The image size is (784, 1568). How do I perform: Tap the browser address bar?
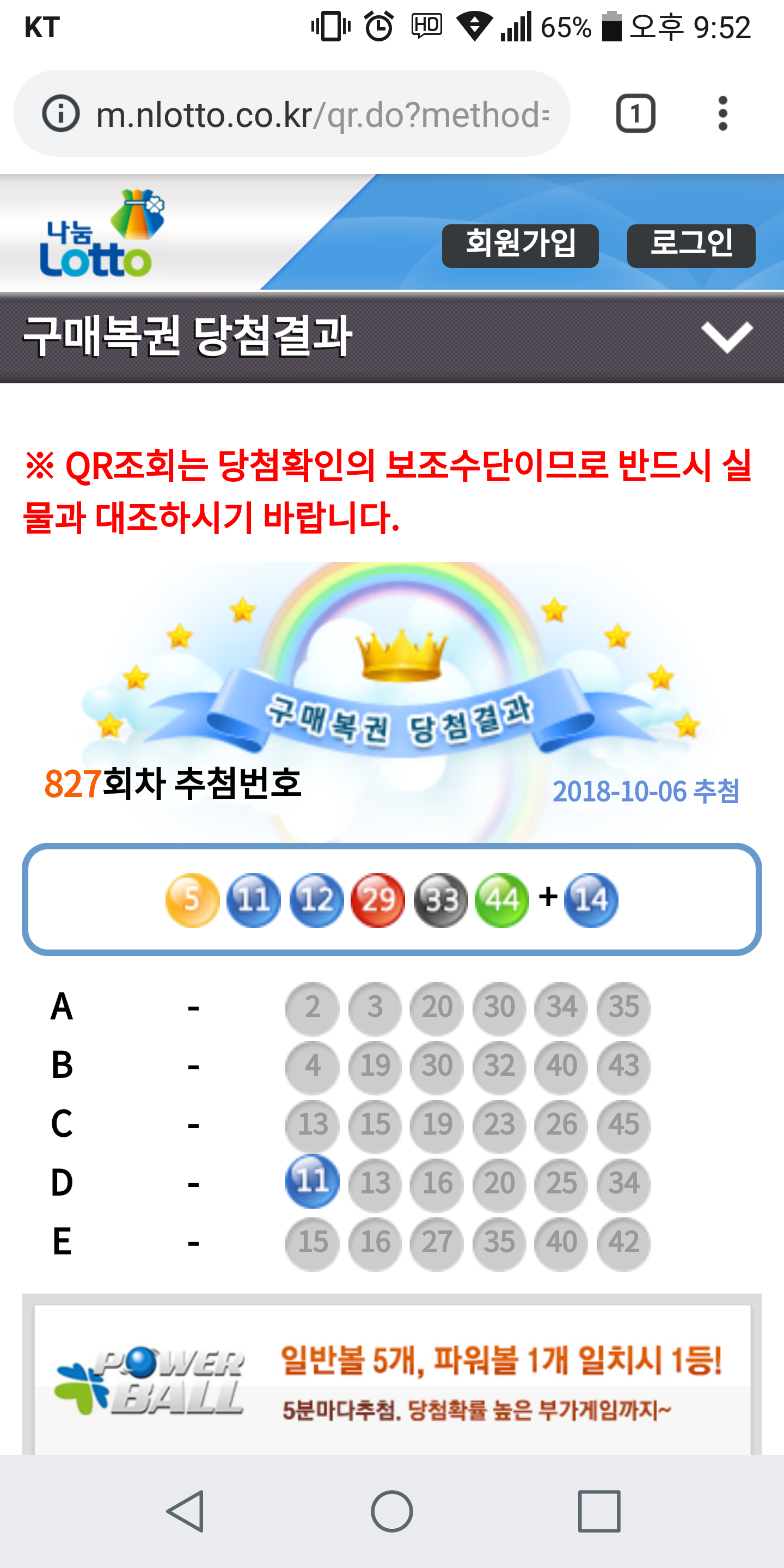[x=323, y=114]
